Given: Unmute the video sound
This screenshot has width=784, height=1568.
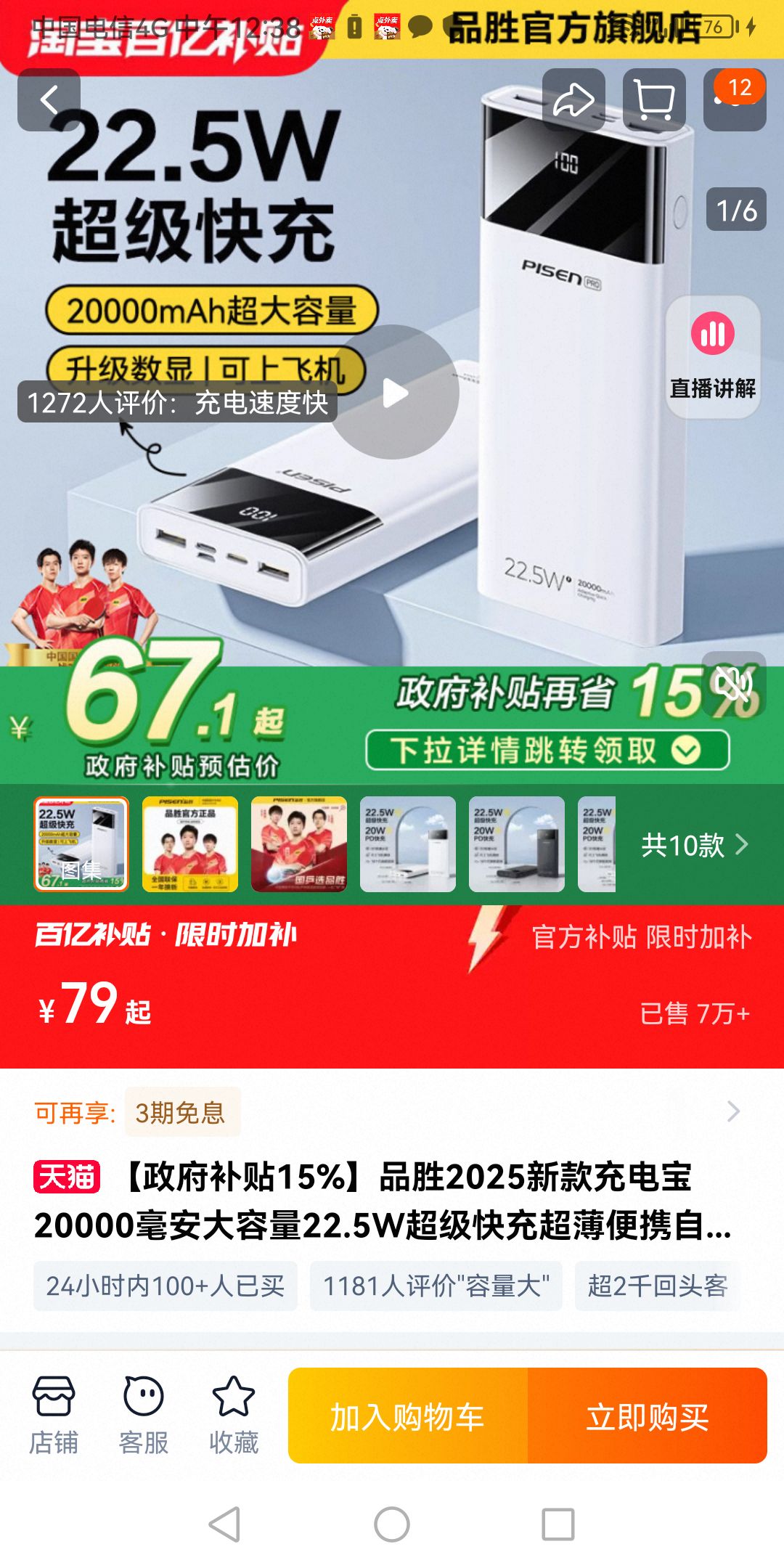Looking at the screenshot, I should click(x=733, y=684).
